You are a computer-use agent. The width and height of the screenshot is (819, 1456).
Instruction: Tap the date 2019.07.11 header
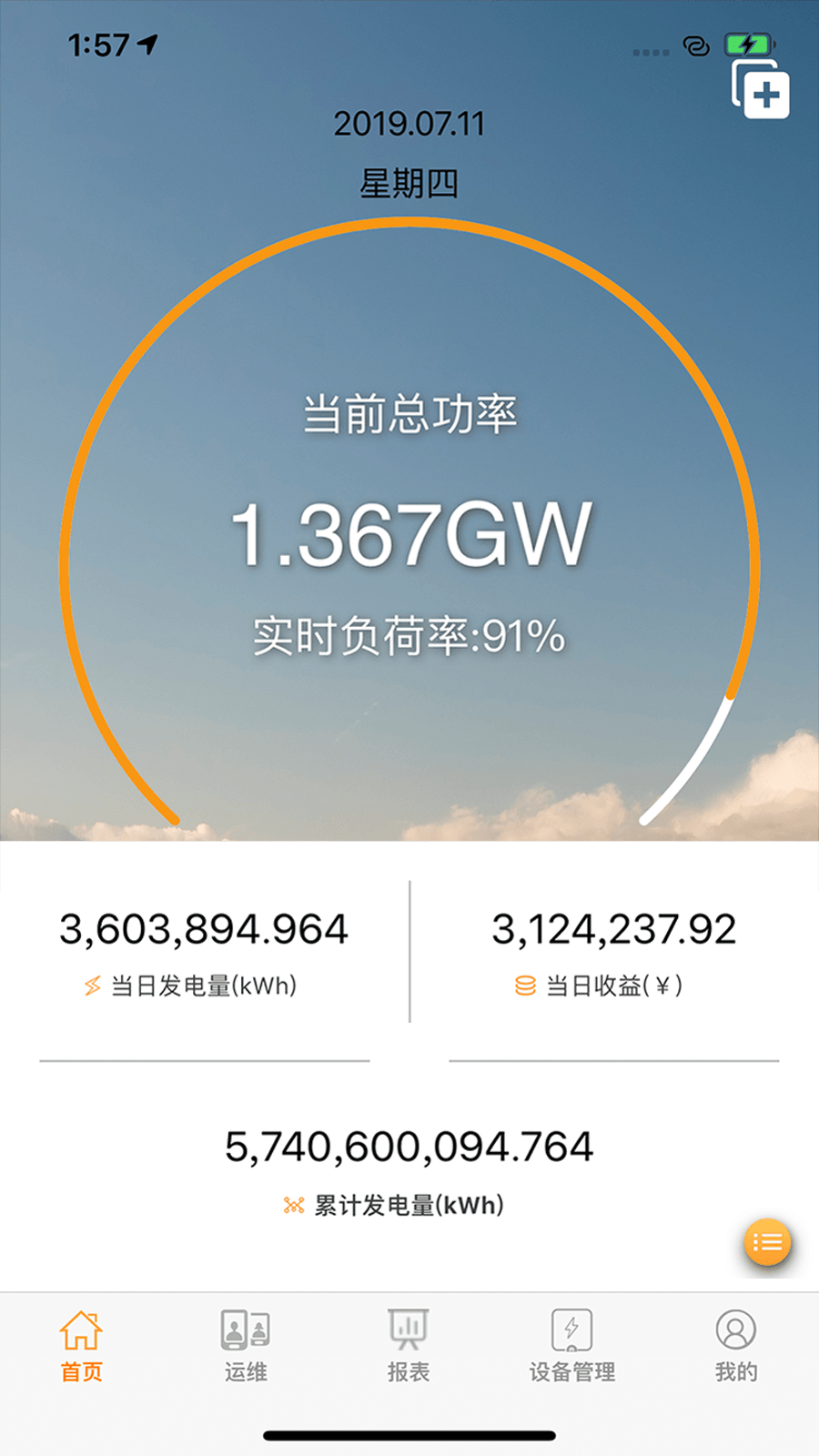click(409, 122)
